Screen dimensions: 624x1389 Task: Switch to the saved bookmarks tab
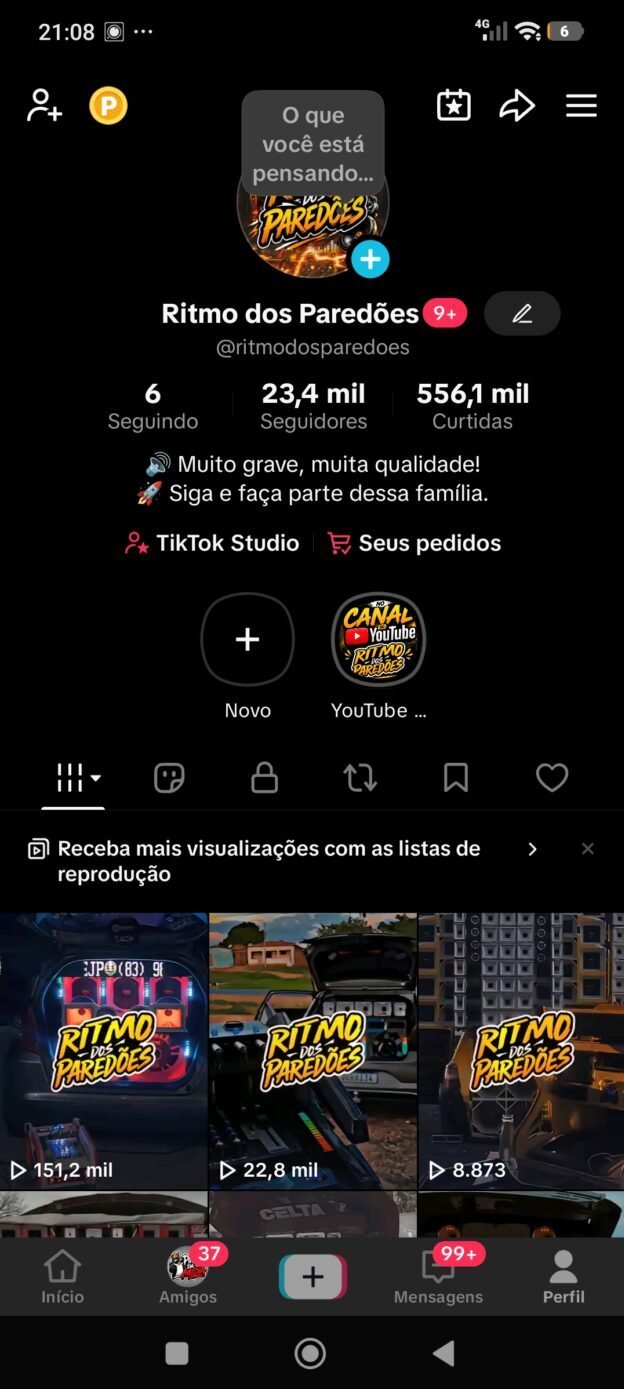(456, 777)
